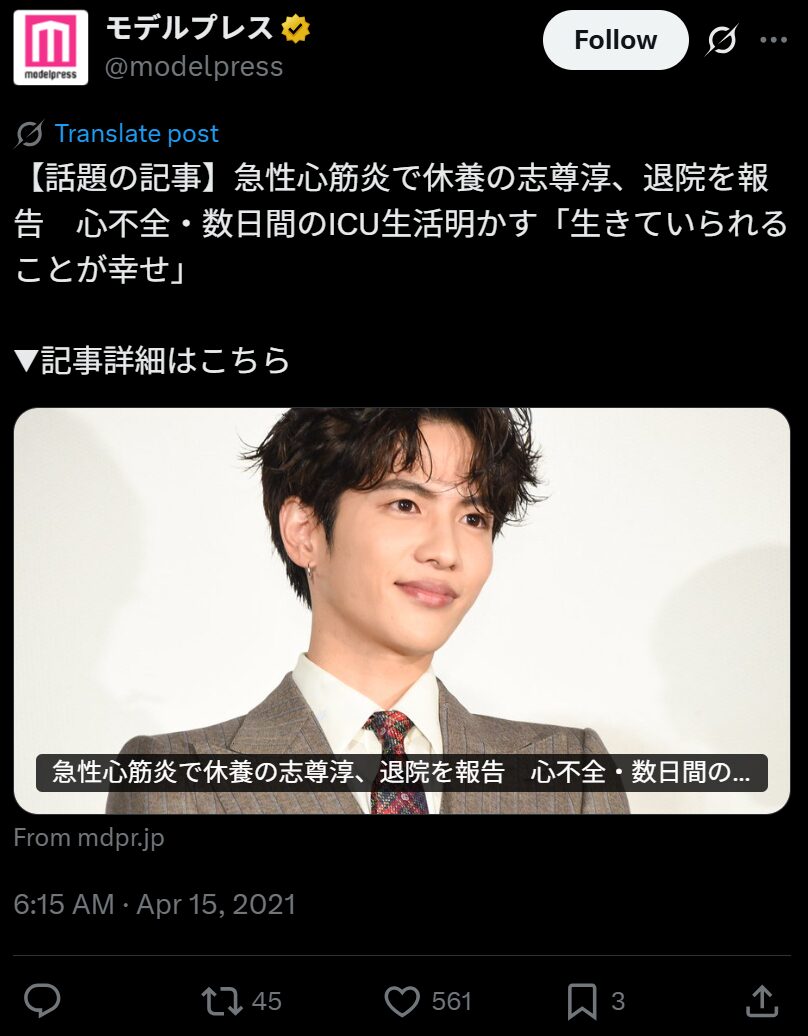Open the modelpress profile picture

click(51, 47)
